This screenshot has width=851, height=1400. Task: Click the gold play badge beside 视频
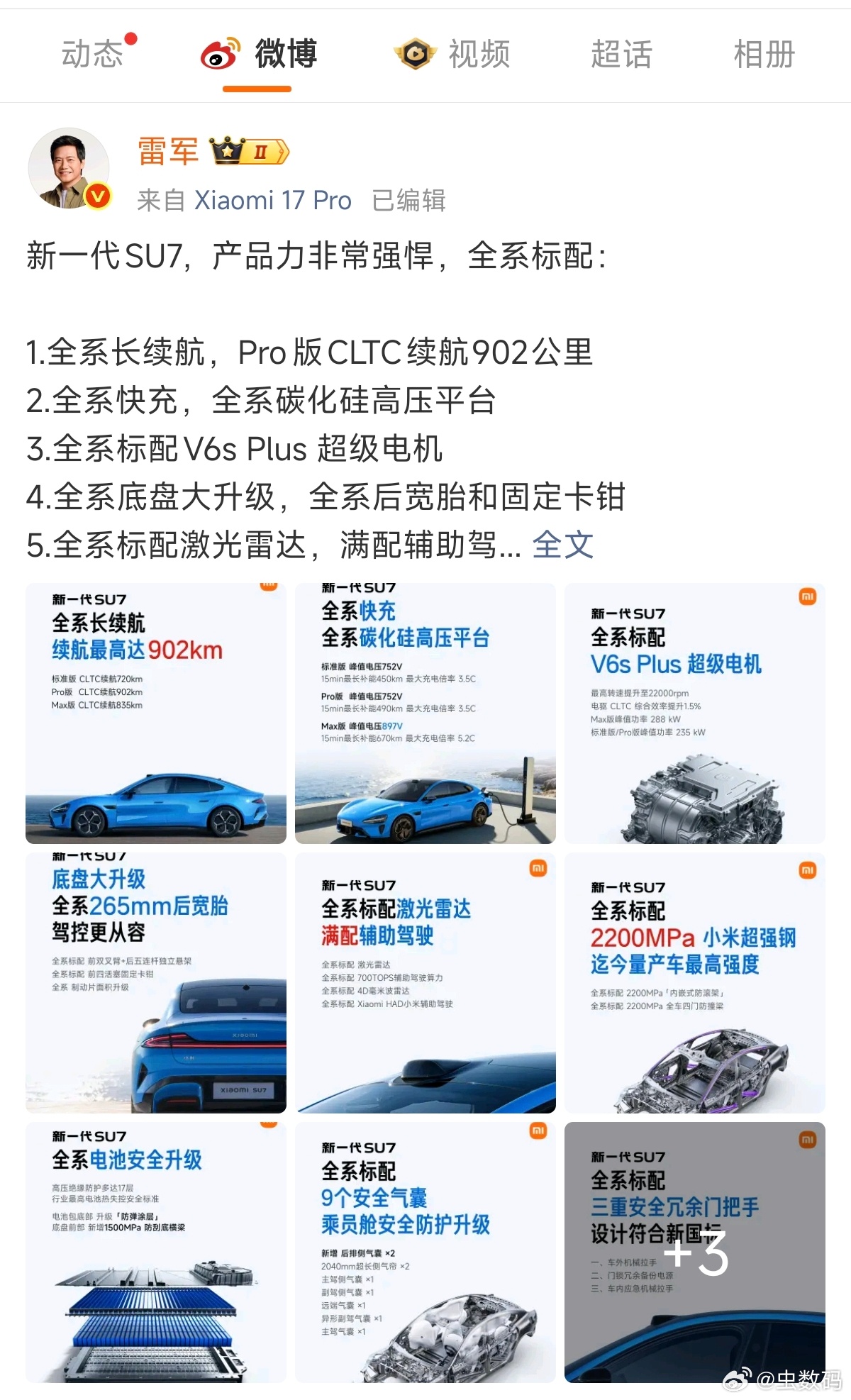(x=415, y=52)
